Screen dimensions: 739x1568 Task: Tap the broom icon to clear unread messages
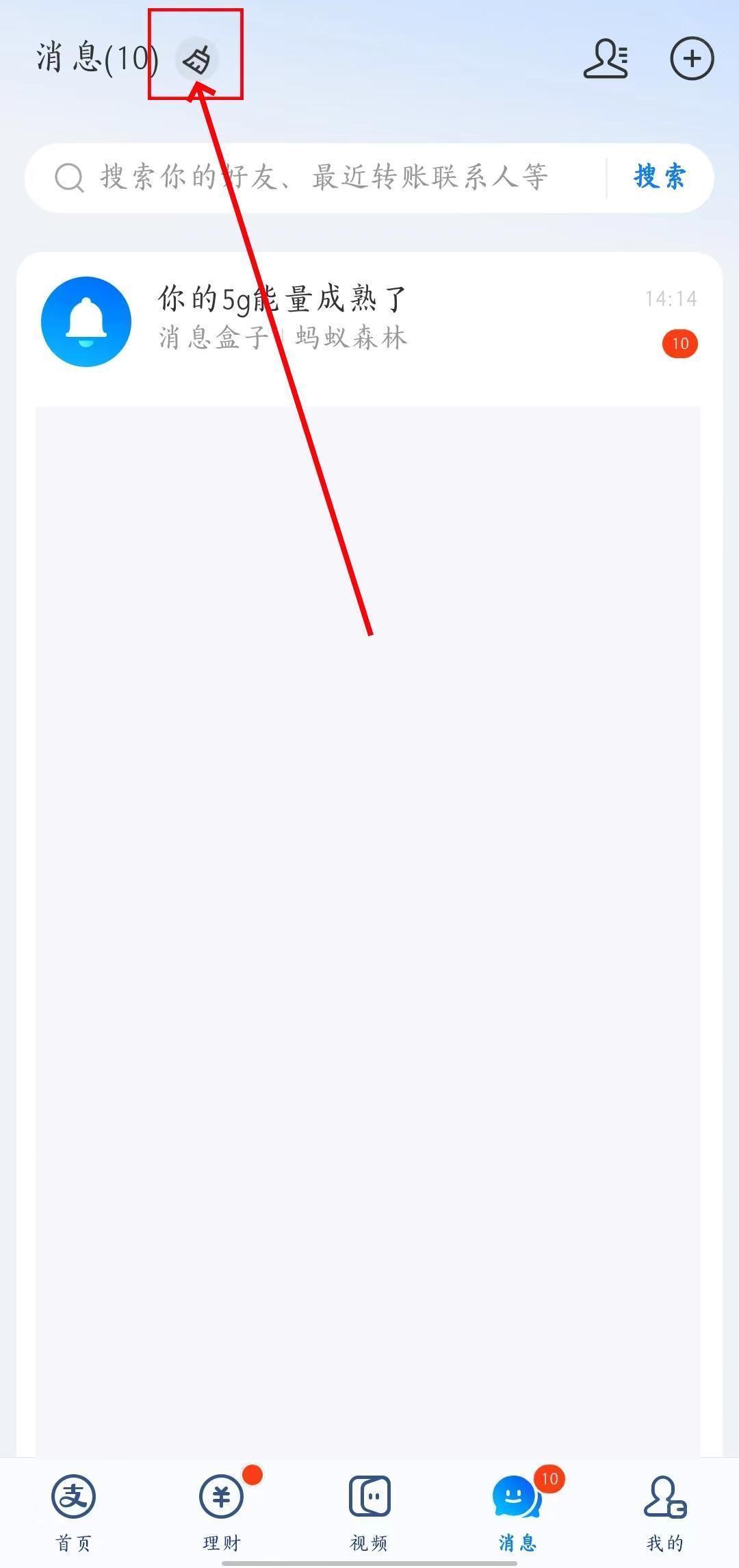[x=197, y=60]
